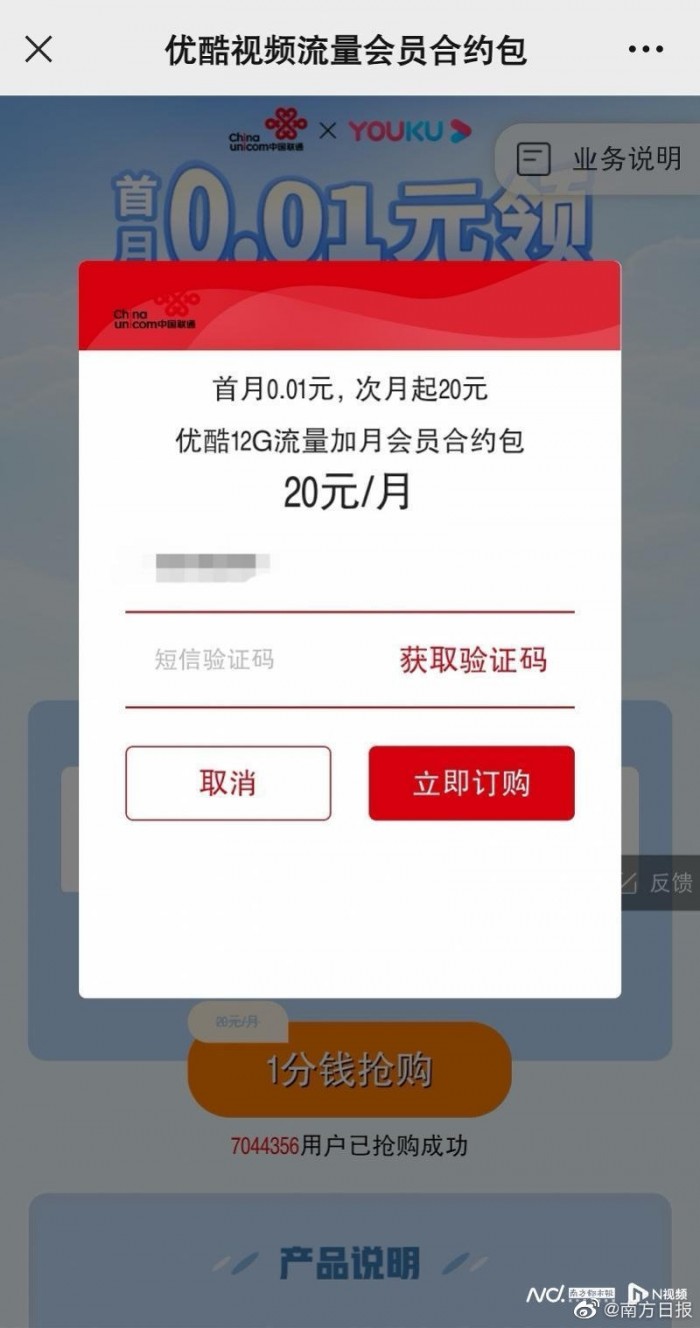Screen dimensions: 700x1328
Task: Request code via 获取验证码
Action: click(x=473, y=660)
